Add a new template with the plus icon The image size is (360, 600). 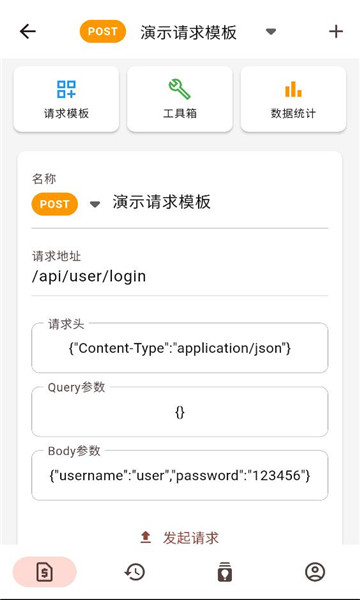pos(336,31)
